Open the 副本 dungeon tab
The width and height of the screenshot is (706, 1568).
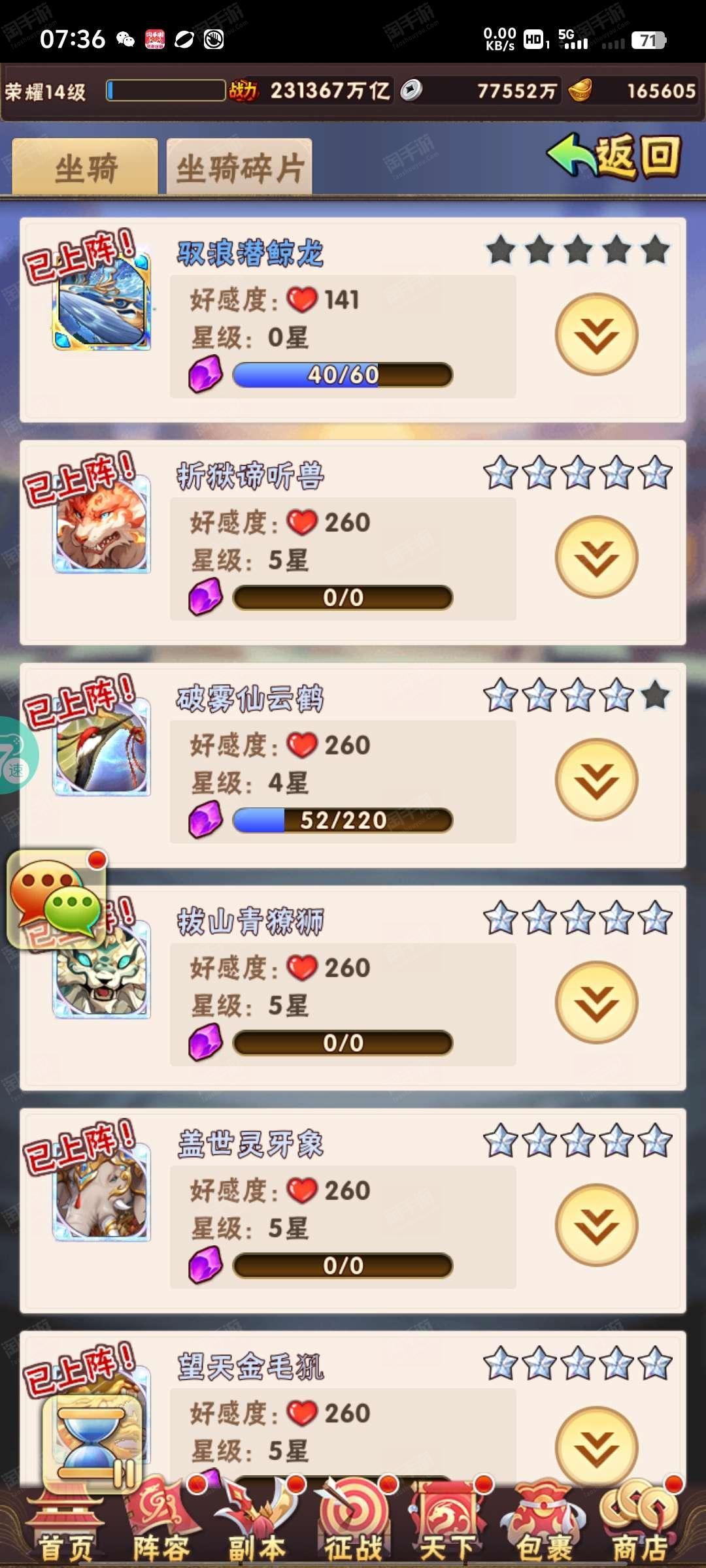[256, 1524]
